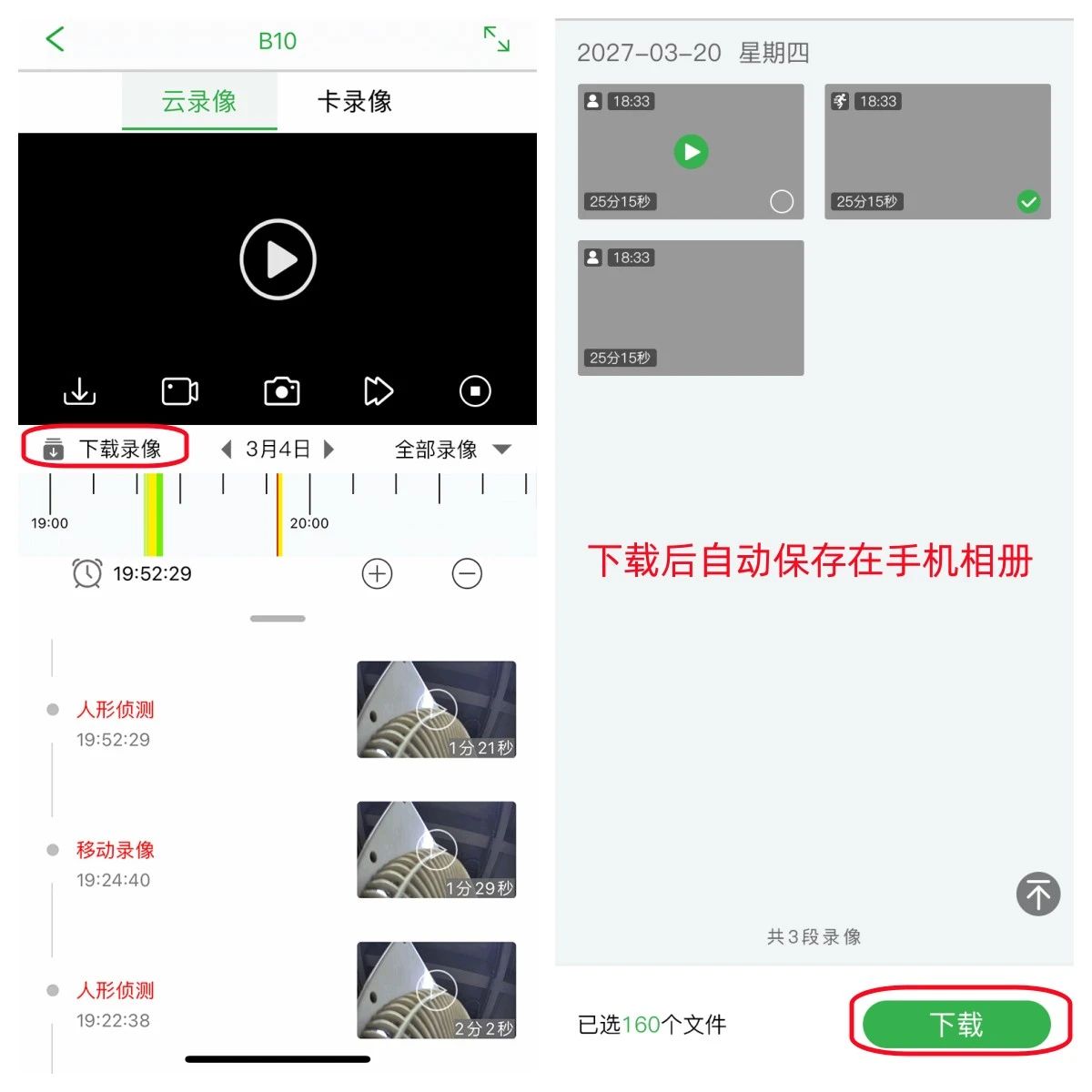This screenshot has height=1092, width=1092.
Task: Go to the day before 3月4日
Action: [227, 450]
